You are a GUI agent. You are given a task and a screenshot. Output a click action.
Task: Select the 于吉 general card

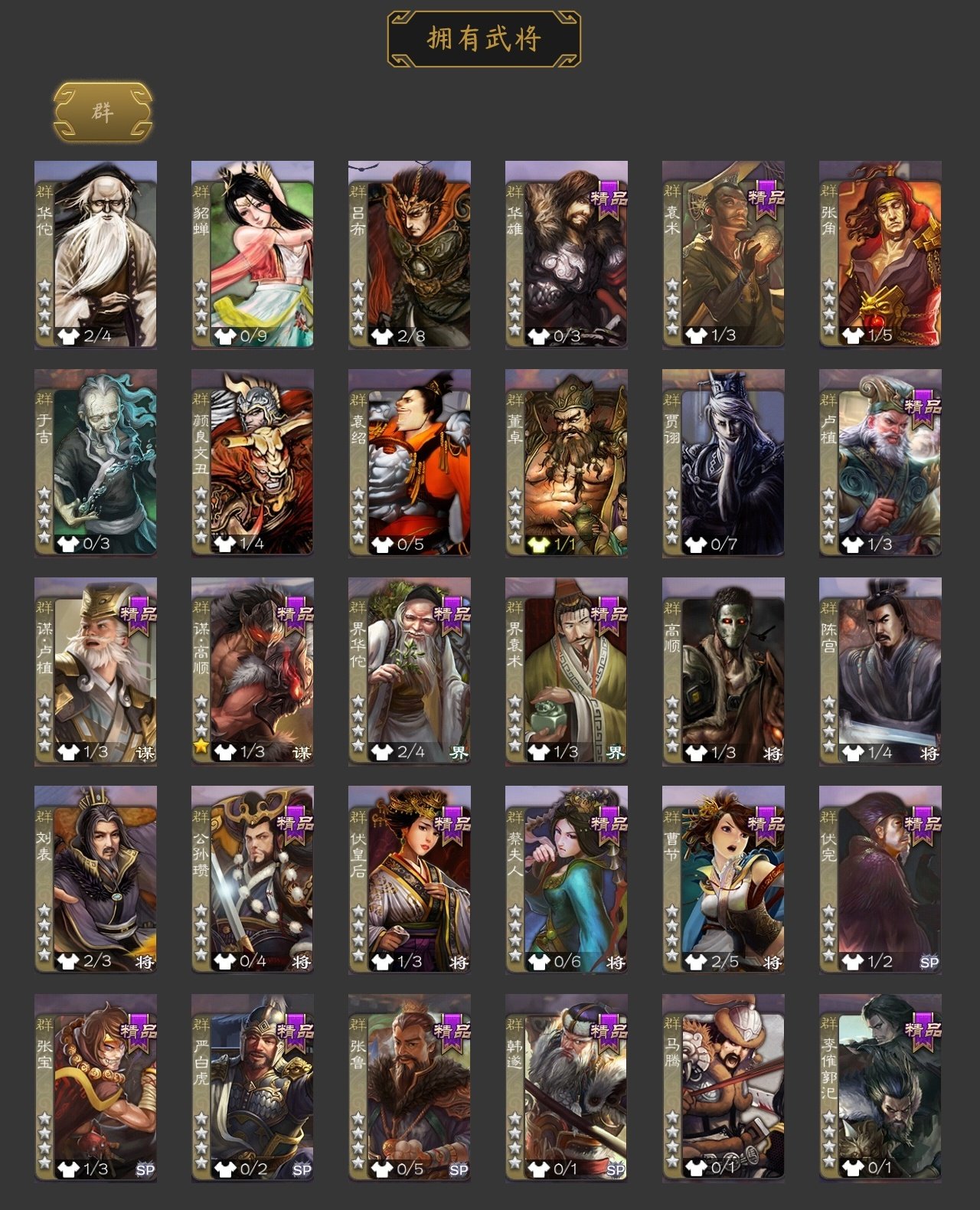(x=96, y=463)
